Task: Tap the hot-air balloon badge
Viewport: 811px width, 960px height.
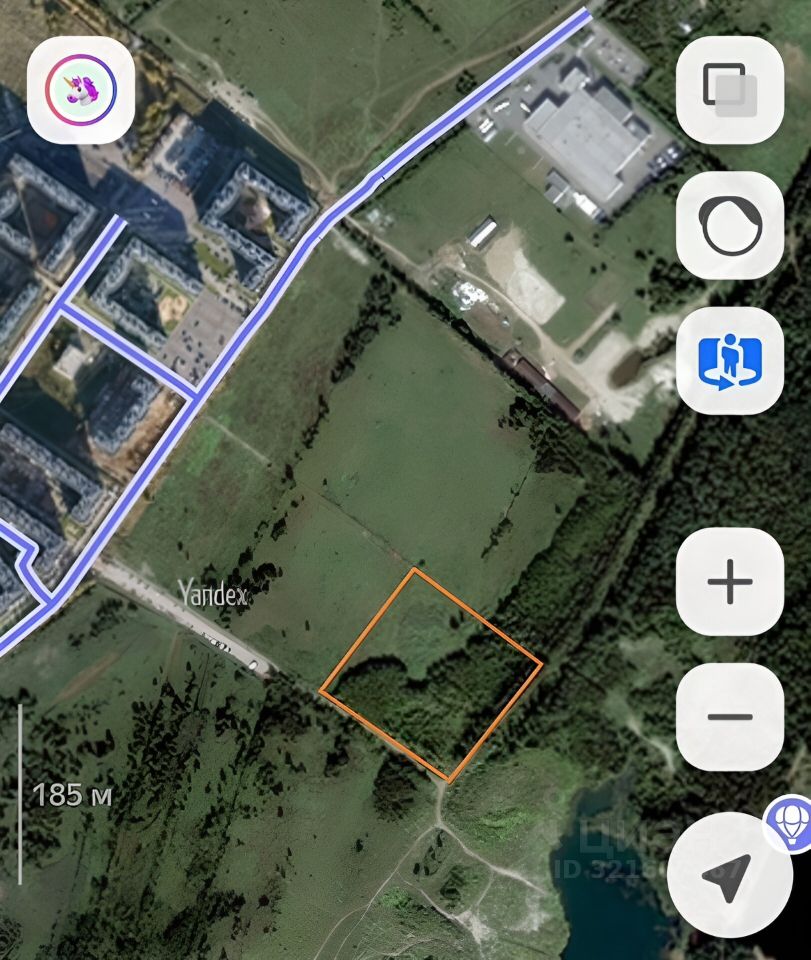Action: tap(791, 823)
